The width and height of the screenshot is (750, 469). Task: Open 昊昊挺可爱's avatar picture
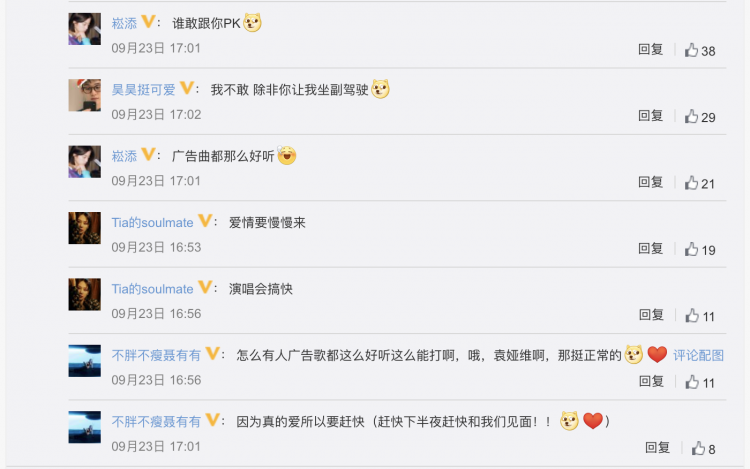click(x=84, y=96)
